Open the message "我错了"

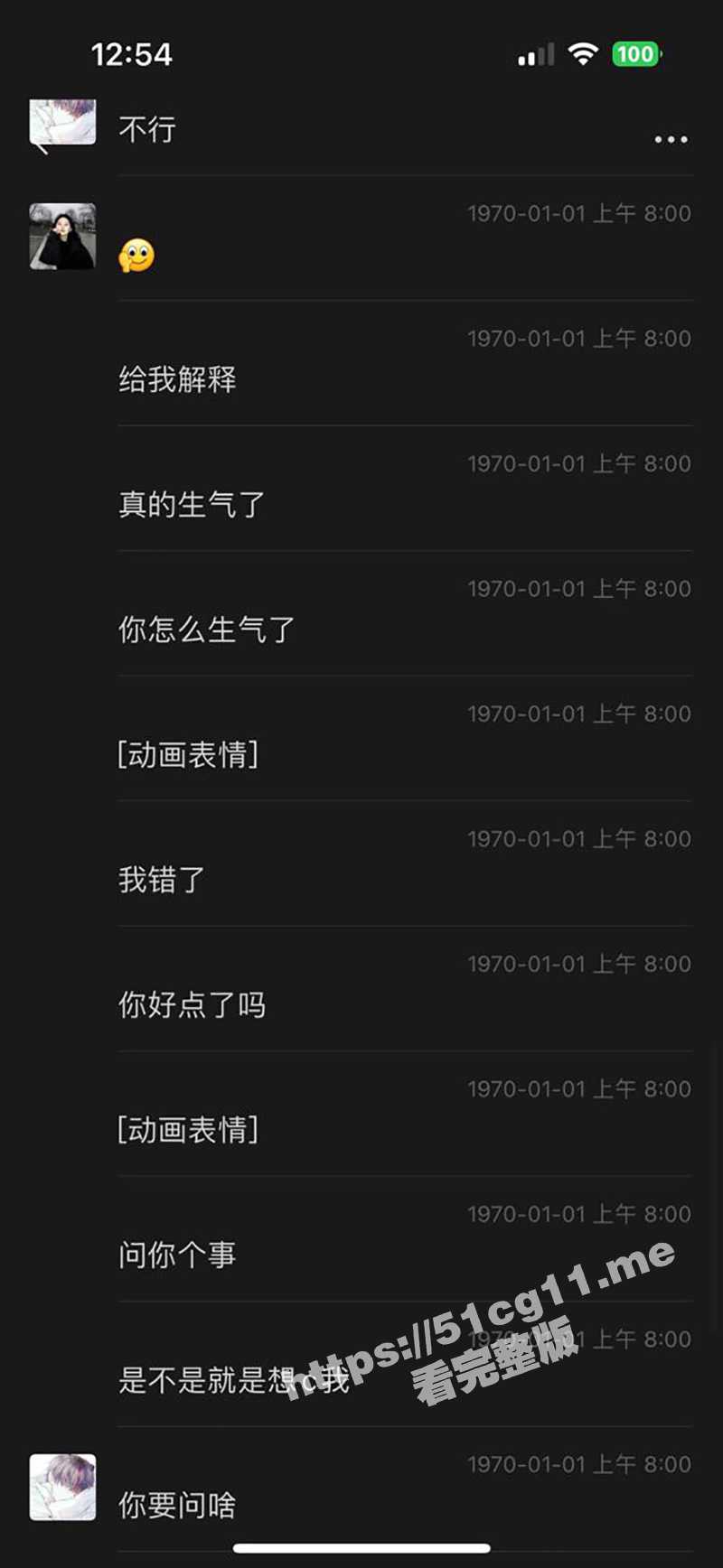162,880
